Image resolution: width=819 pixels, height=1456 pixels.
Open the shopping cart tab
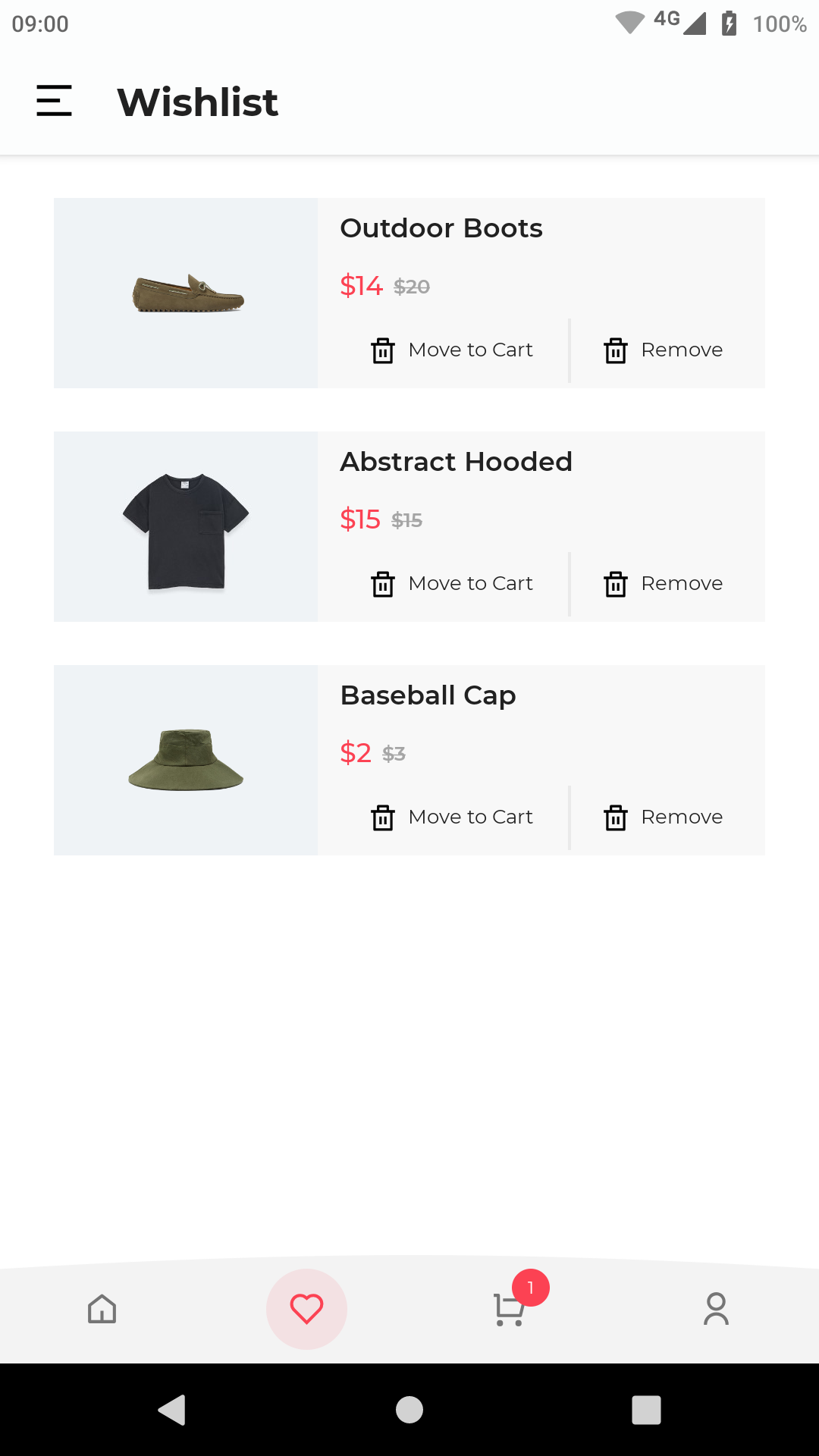pos(510,1309)
